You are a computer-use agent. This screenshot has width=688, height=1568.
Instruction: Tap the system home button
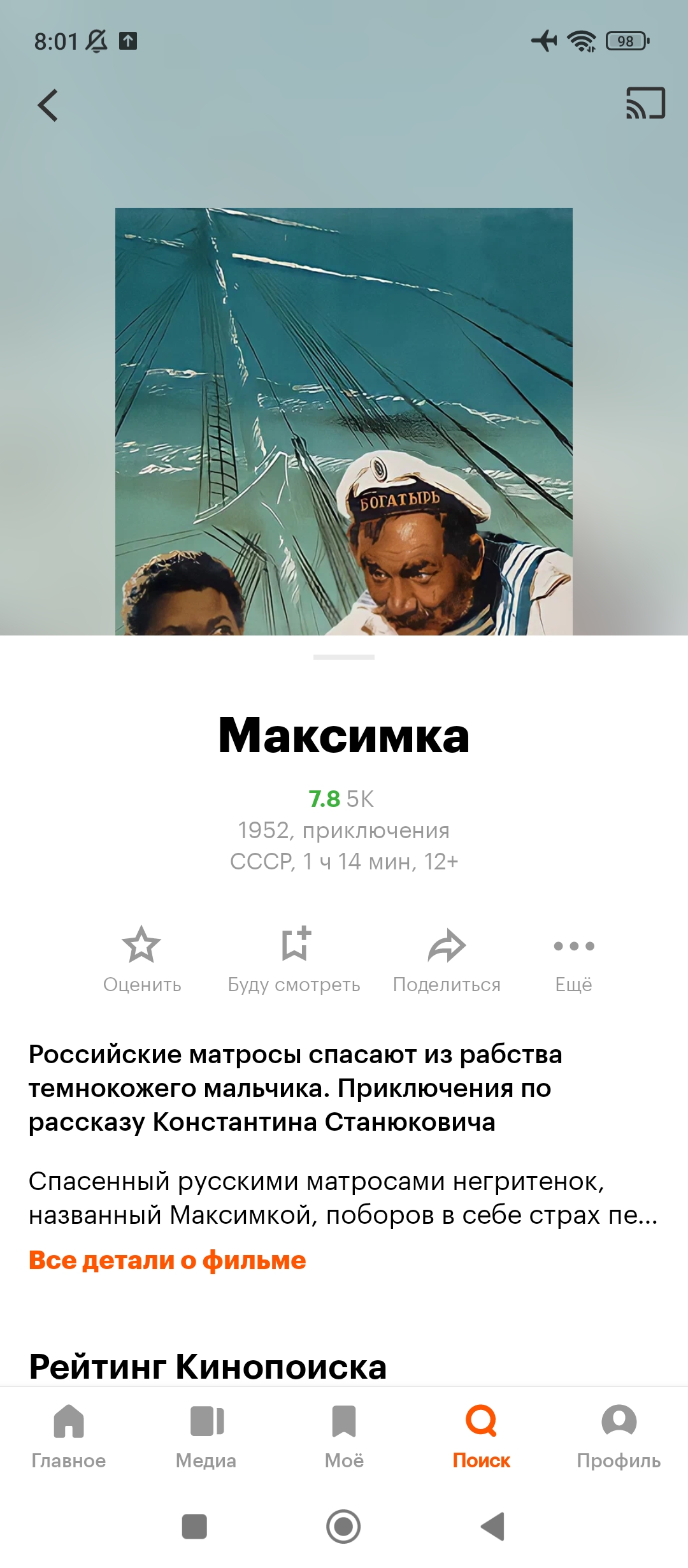[x=343, y=1527]
